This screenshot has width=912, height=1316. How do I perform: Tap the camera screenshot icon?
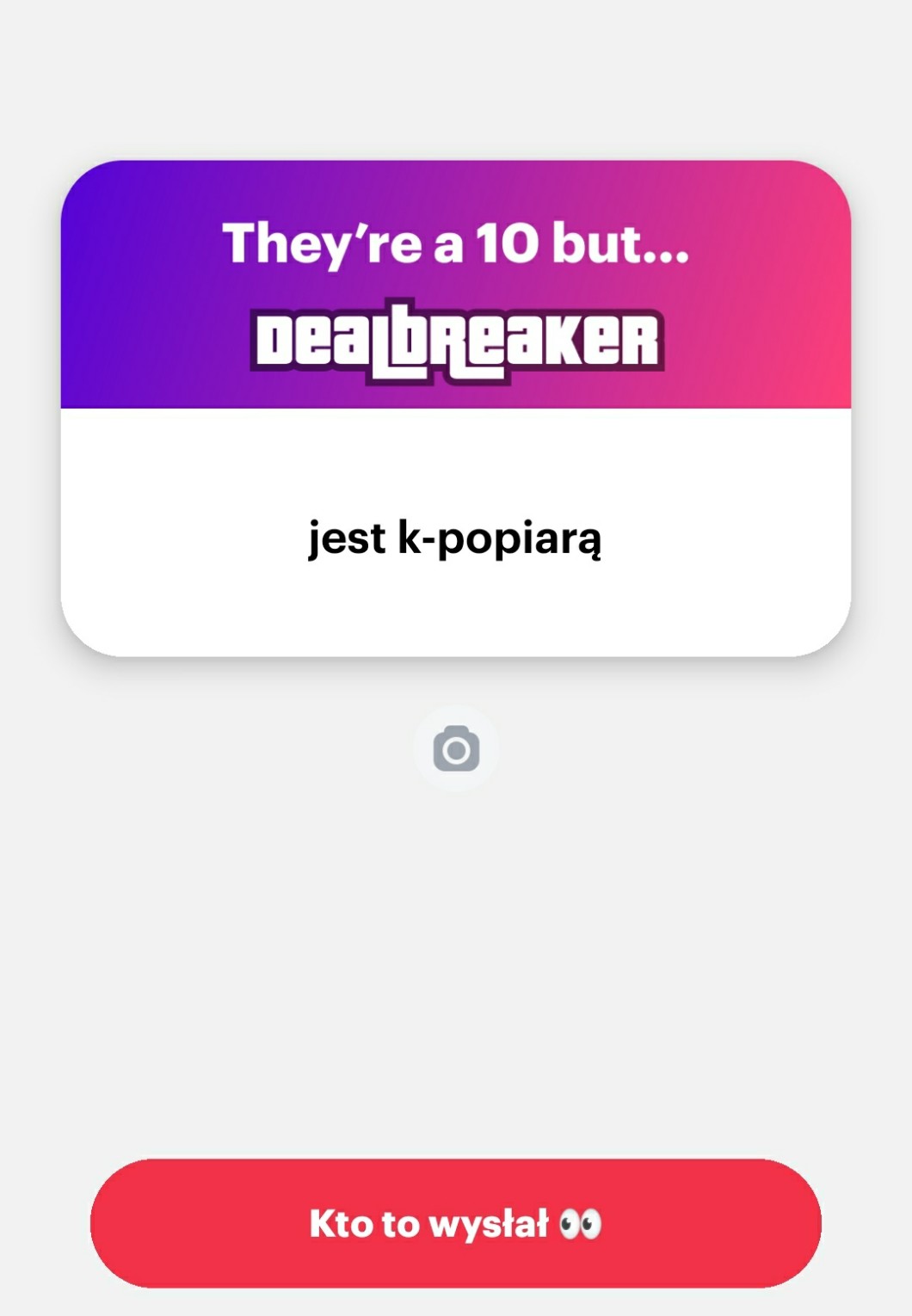point(455,748)
